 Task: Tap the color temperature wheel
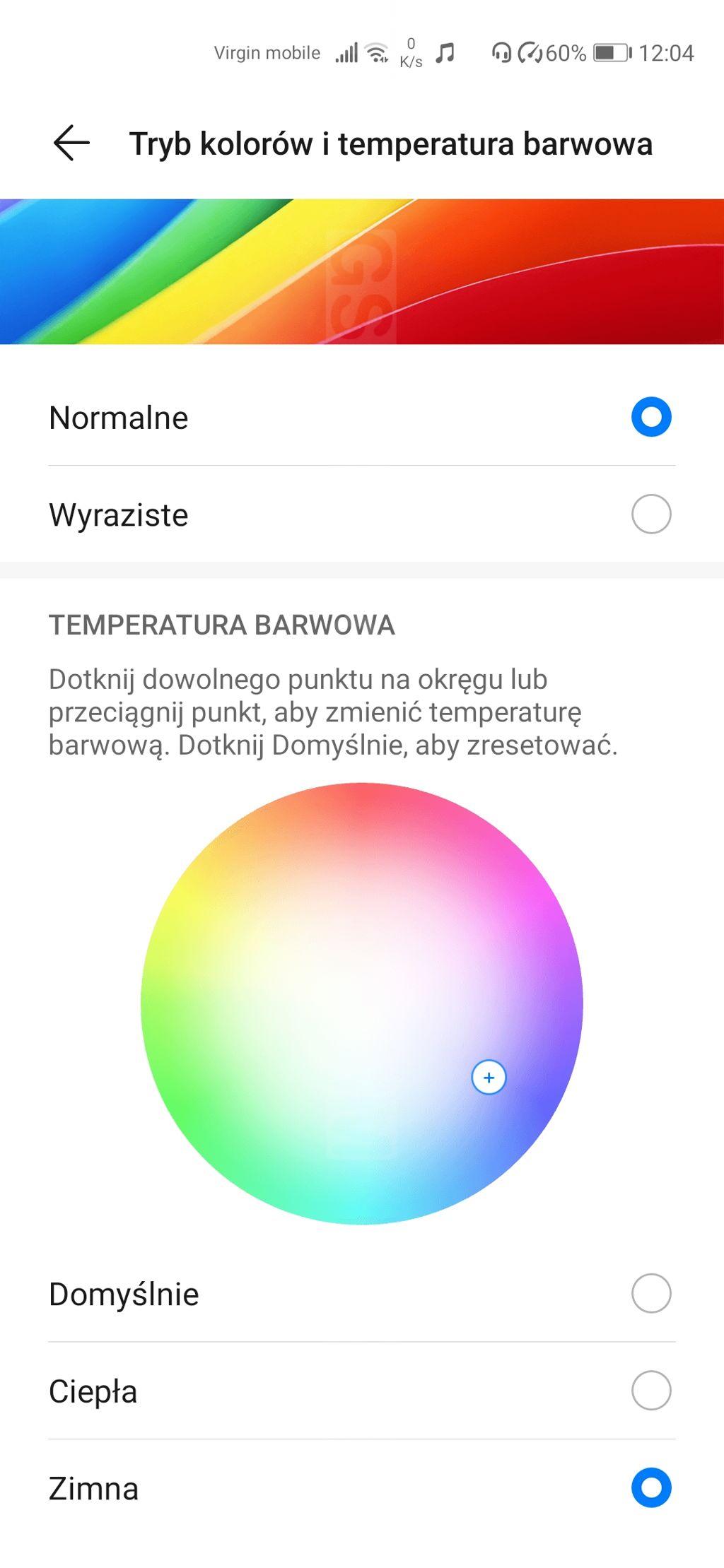click(361, 1003)
